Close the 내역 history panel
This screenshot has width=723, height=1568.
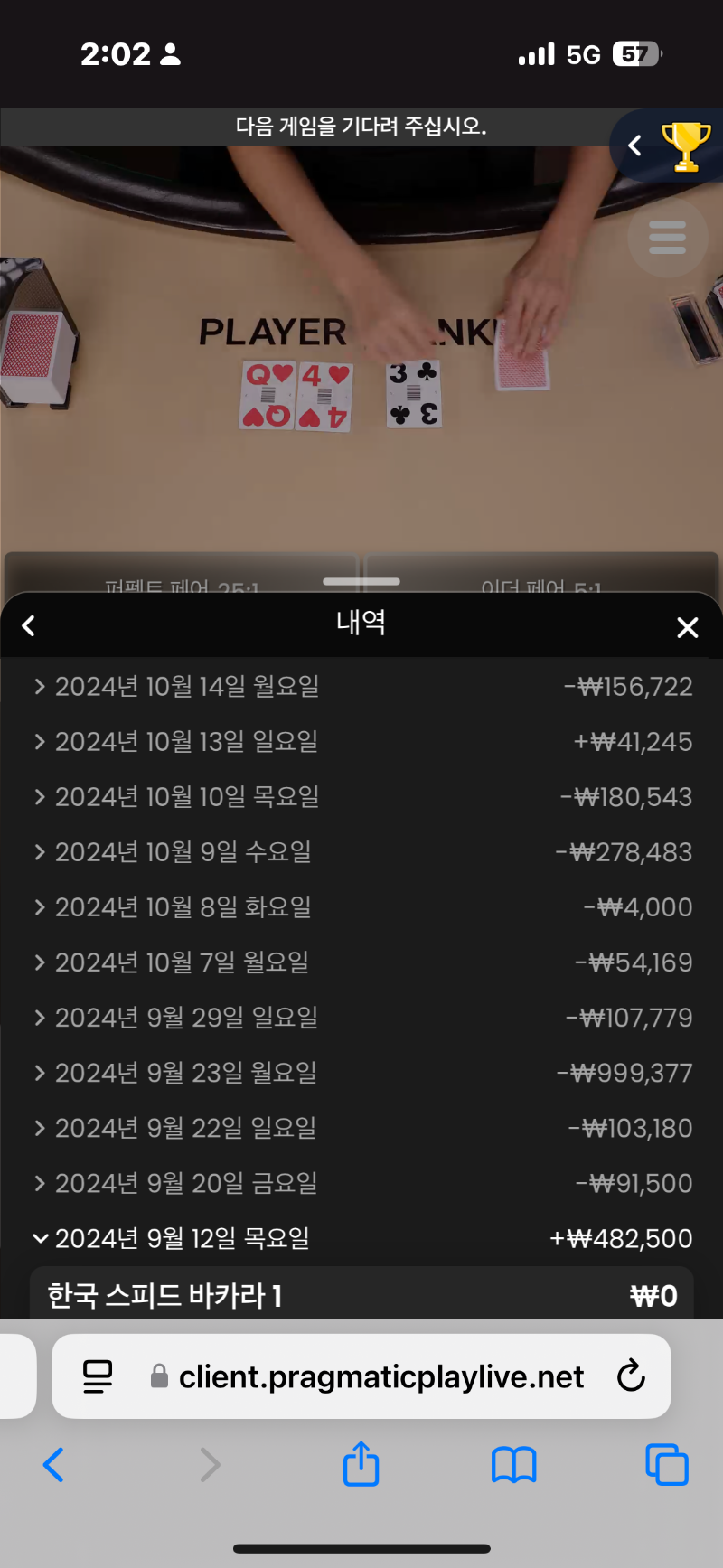688,627
